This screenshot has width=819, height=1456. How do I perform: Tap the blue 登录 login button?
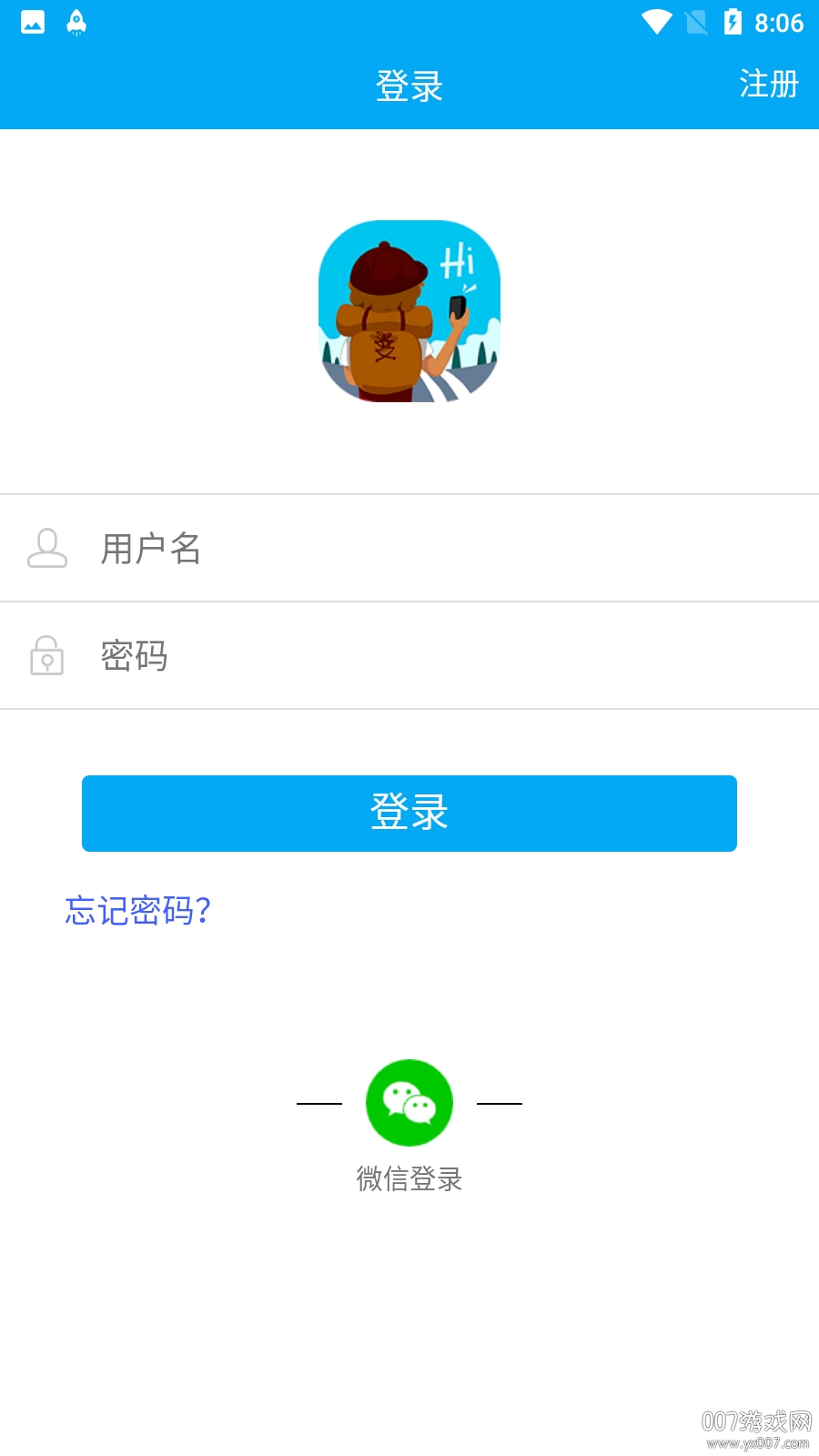pyautogui.click(x=409, y=814)
